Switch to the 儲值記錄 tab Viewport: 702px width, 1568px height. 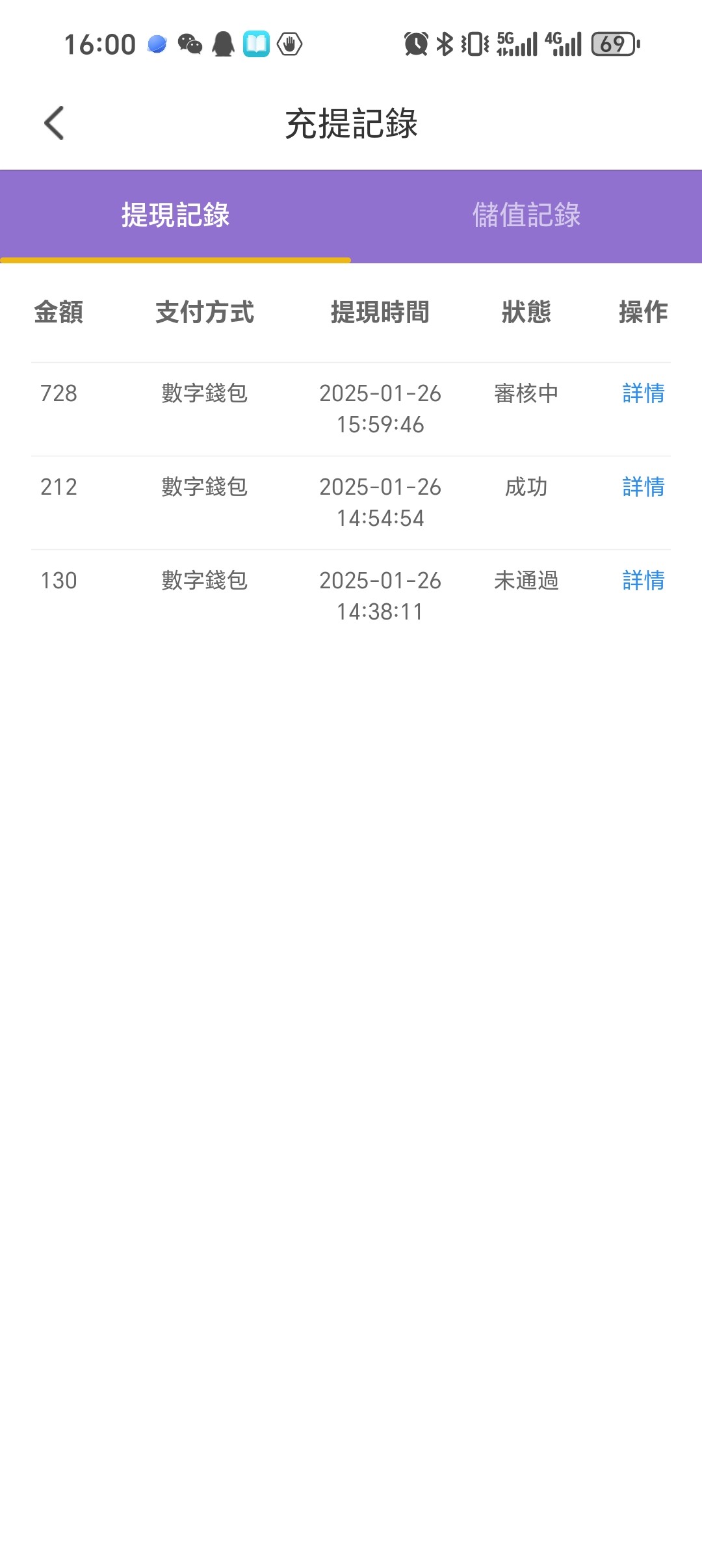(526, 216)
